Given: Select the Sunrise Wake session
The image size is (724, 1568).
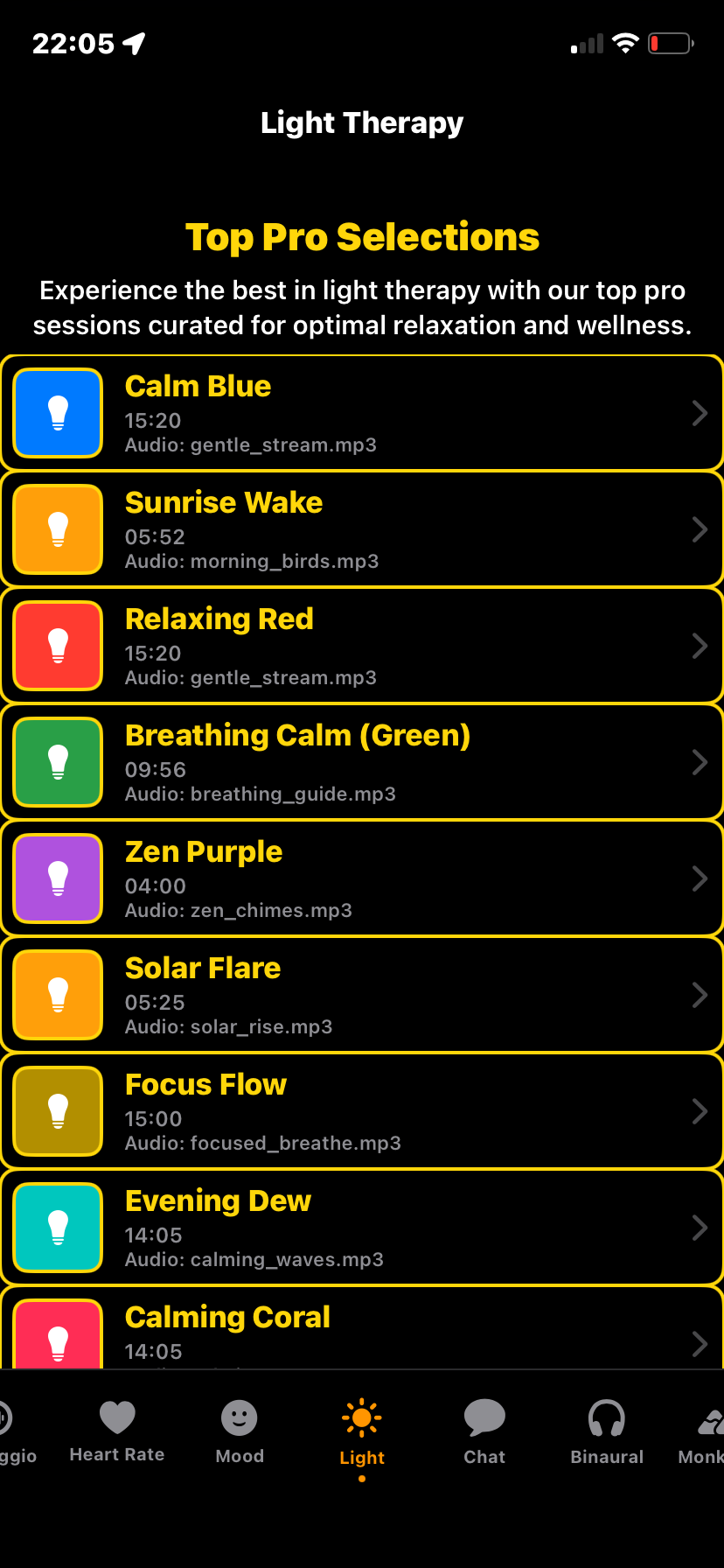Looking at the screenshot, I should click(x=362, y=529).
